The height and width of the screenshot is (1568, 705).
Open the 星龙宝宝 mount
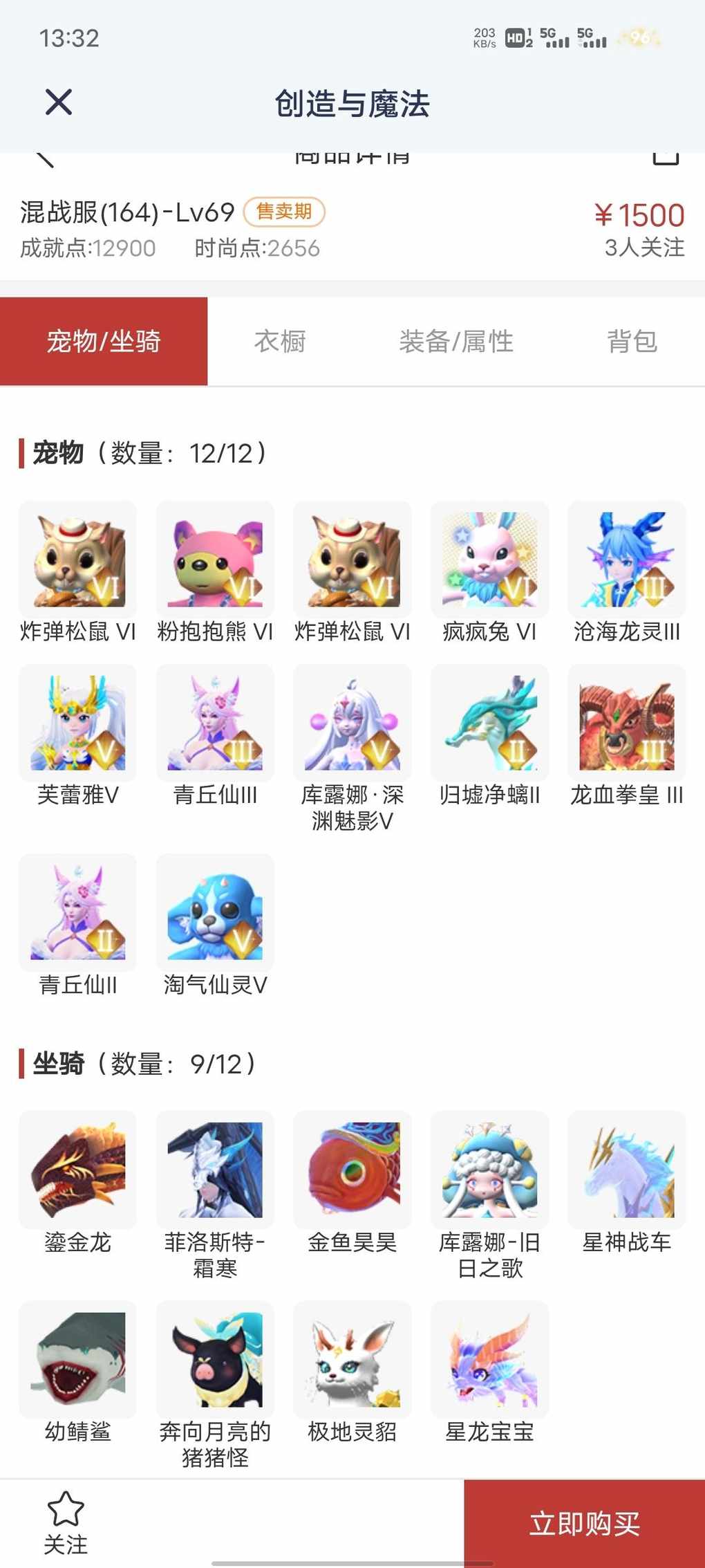pyautogui.click(x=489, y=1359)
